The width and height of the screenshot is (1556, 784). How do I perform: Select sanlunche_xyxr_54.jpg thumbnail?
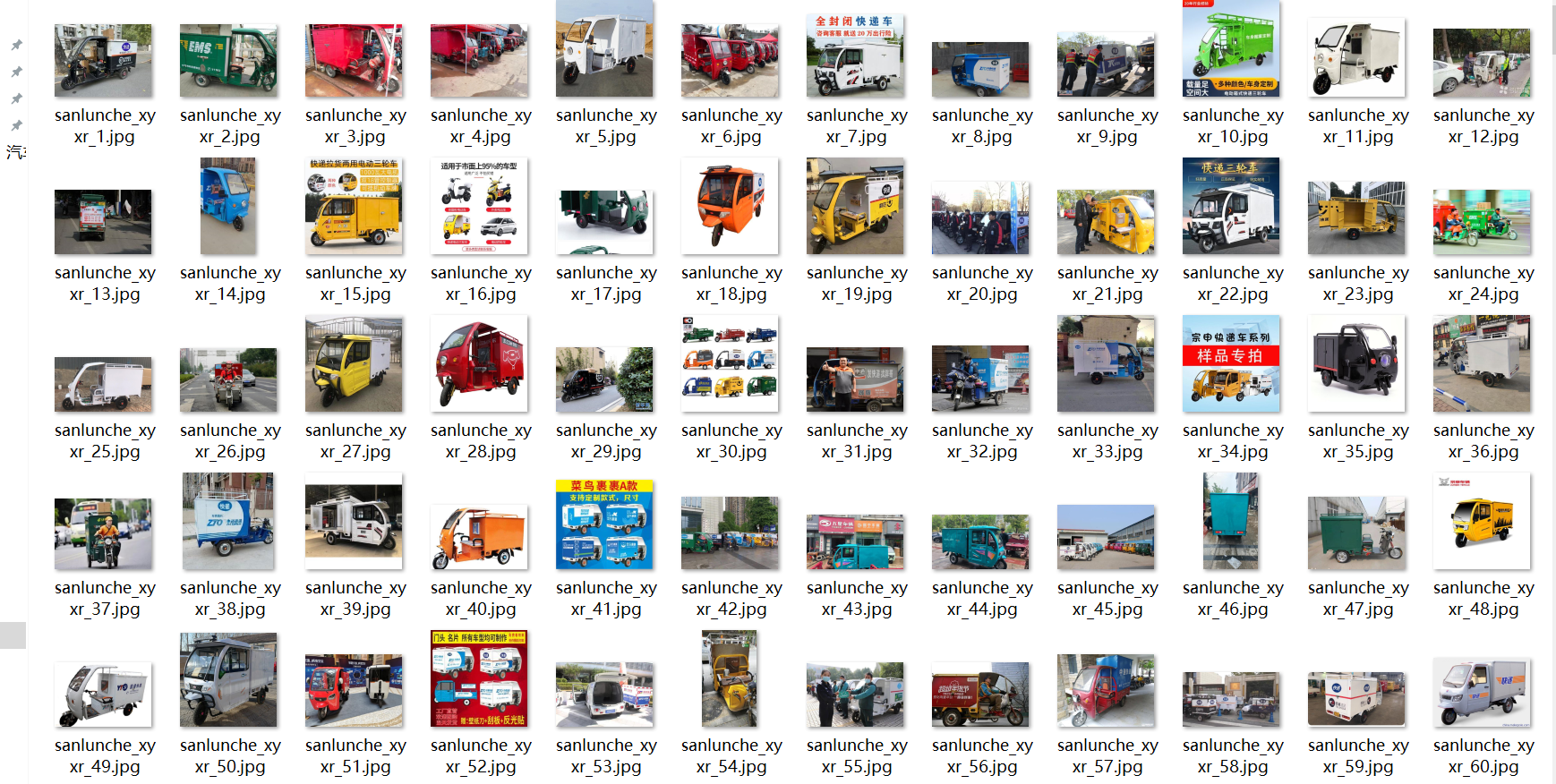(730, 679)
